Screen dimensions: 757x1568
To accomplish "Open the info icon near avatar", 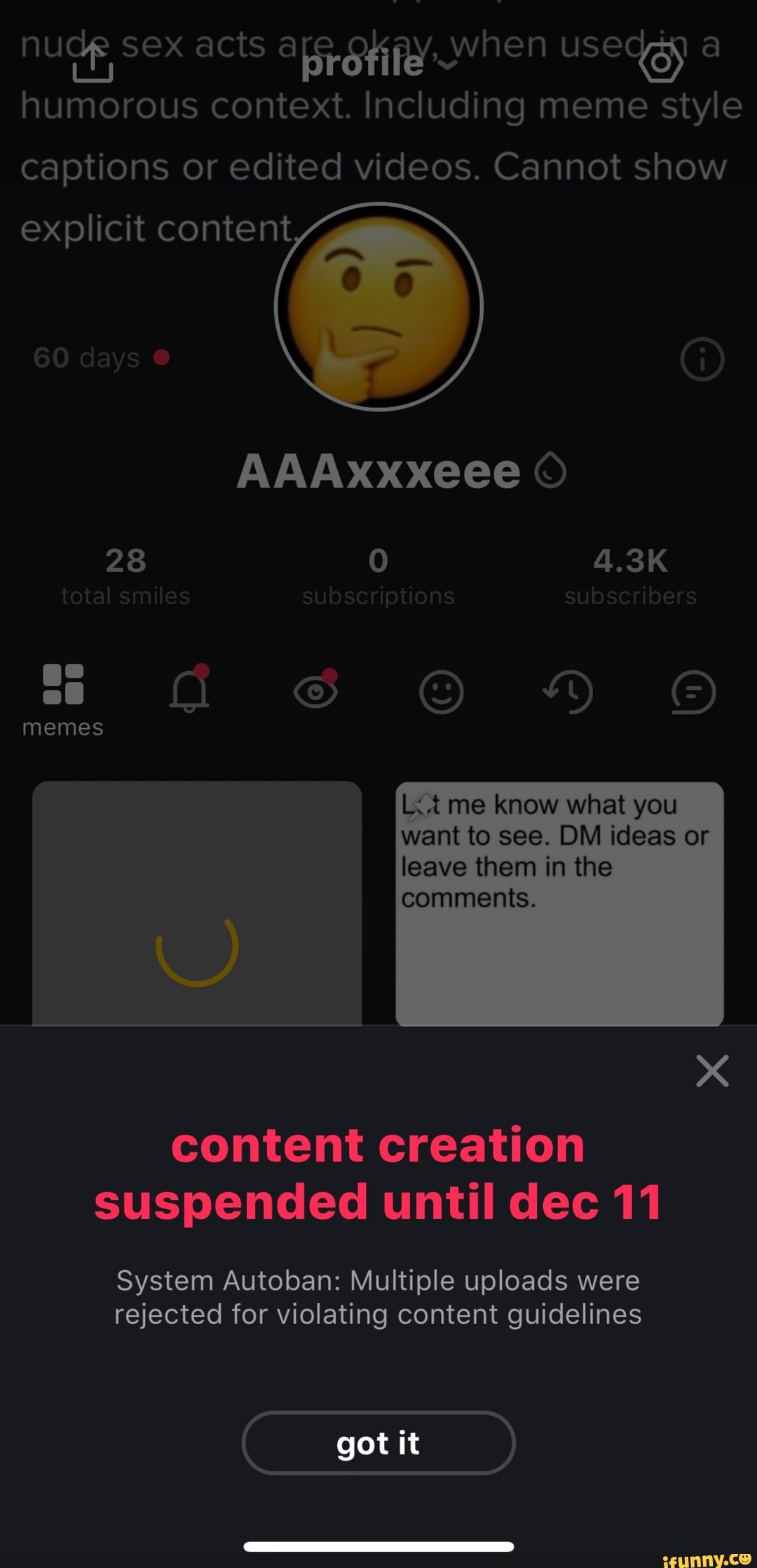I will point(702,359).
